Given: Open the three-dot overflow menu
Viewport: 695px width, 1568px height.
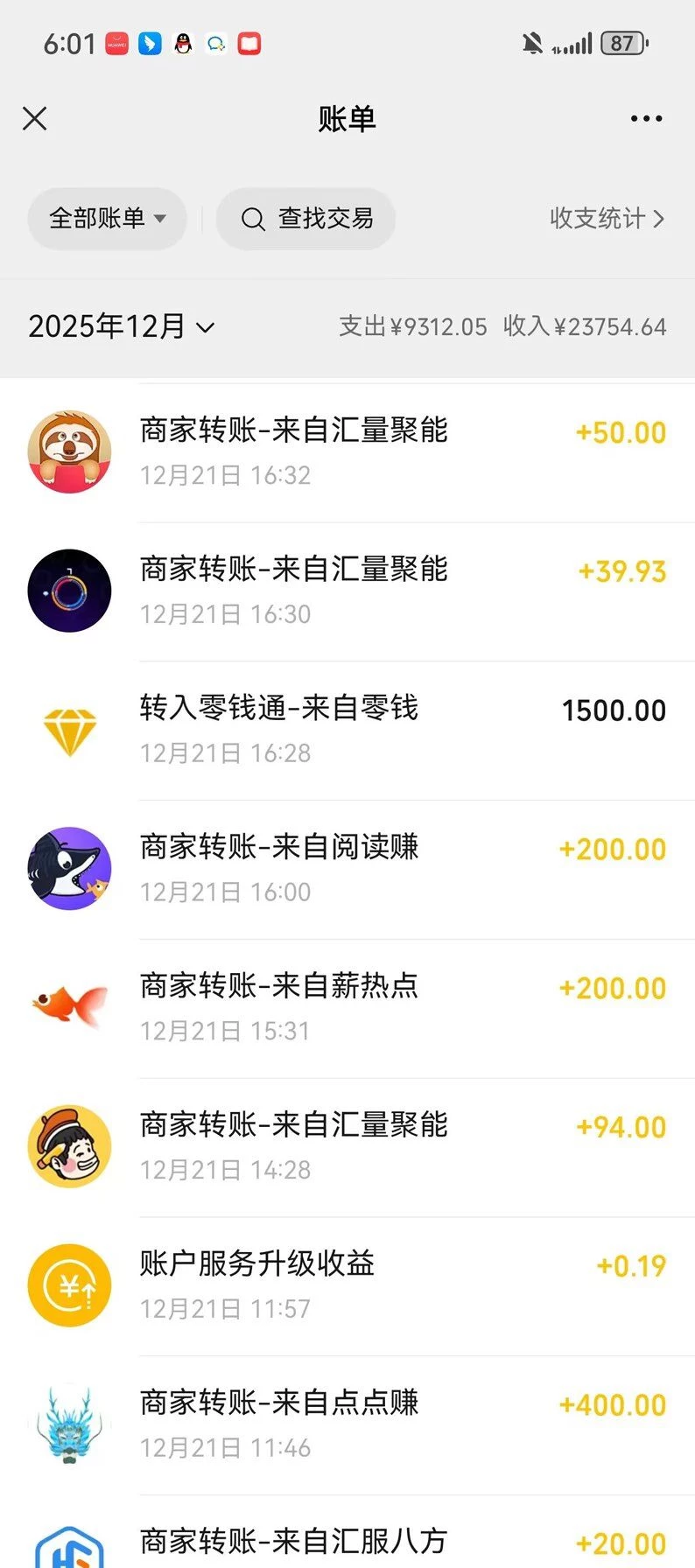Looking at the screenshot, I should (646, 118).
